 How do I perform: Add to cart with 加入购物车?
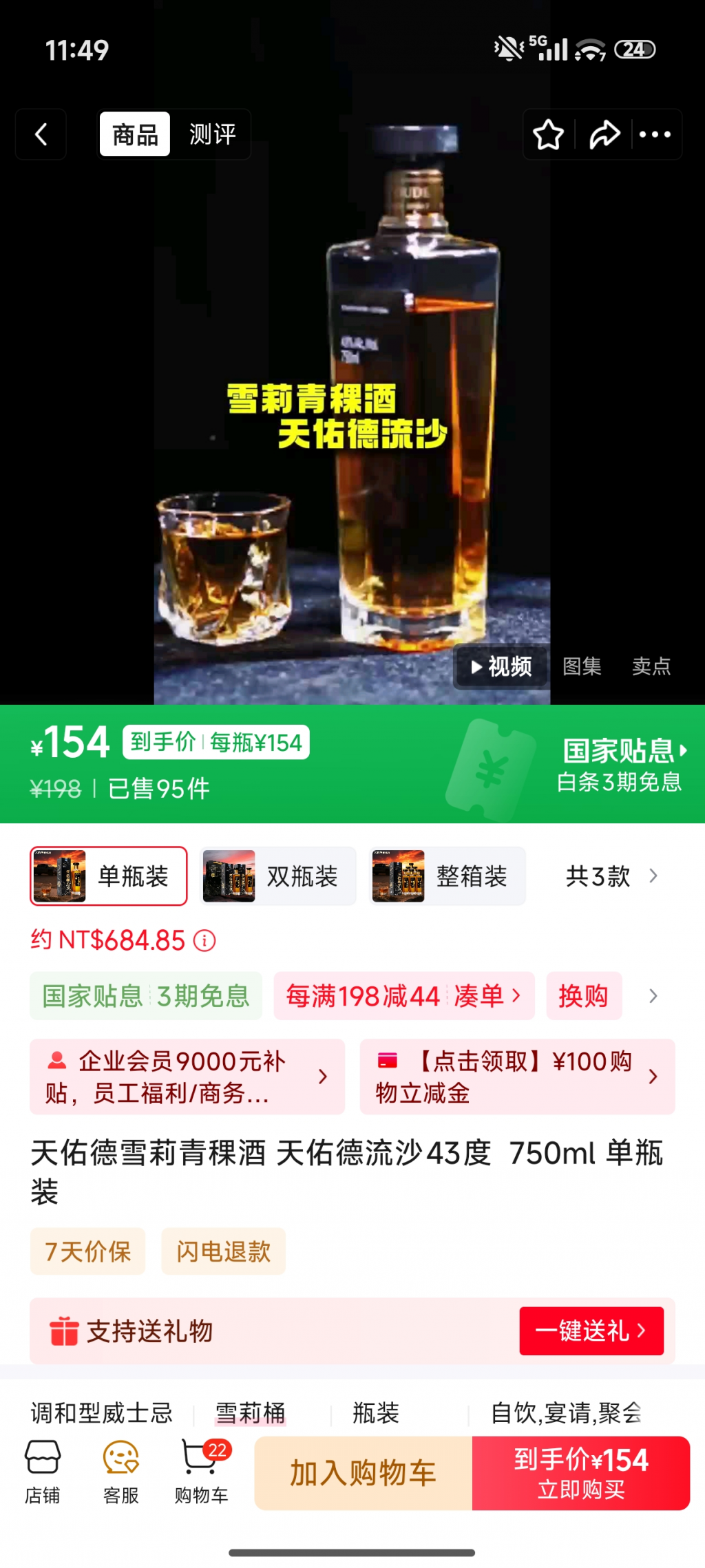click(x=363, y=1473)
